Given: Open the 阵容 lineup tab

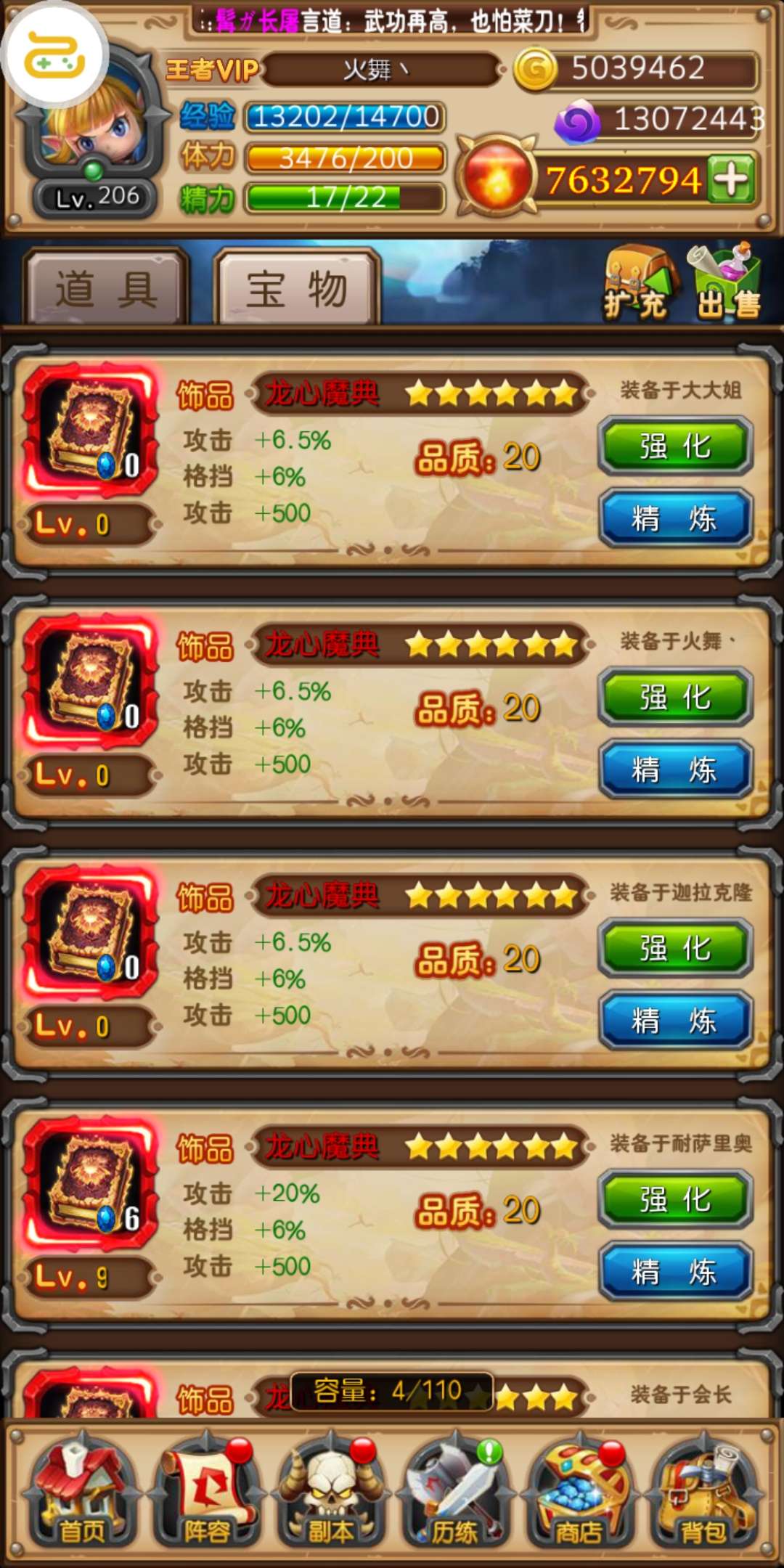Looking at the screenshot, I should coord(206,1490).
